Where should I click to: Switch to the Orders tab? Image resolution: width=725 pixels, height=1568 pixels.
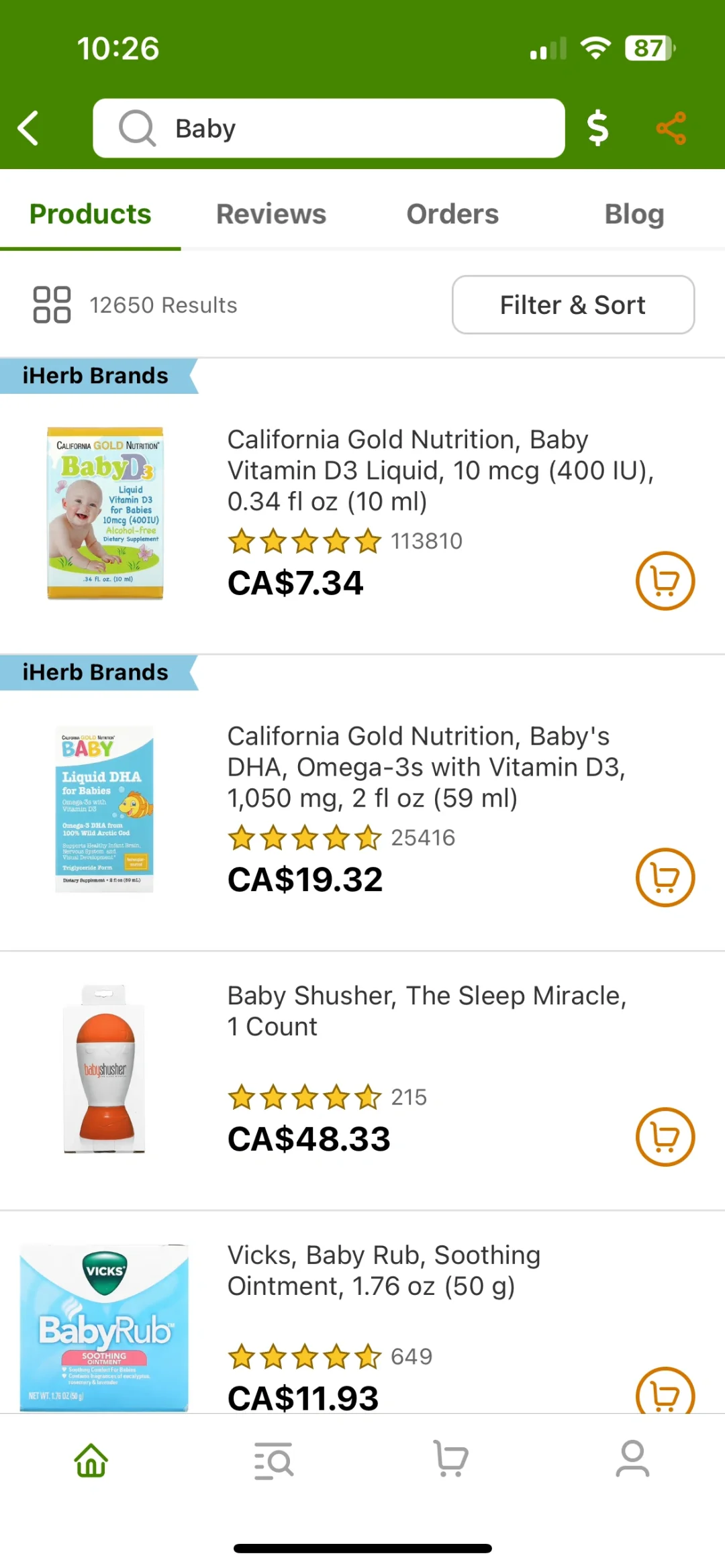pos(452,214)
